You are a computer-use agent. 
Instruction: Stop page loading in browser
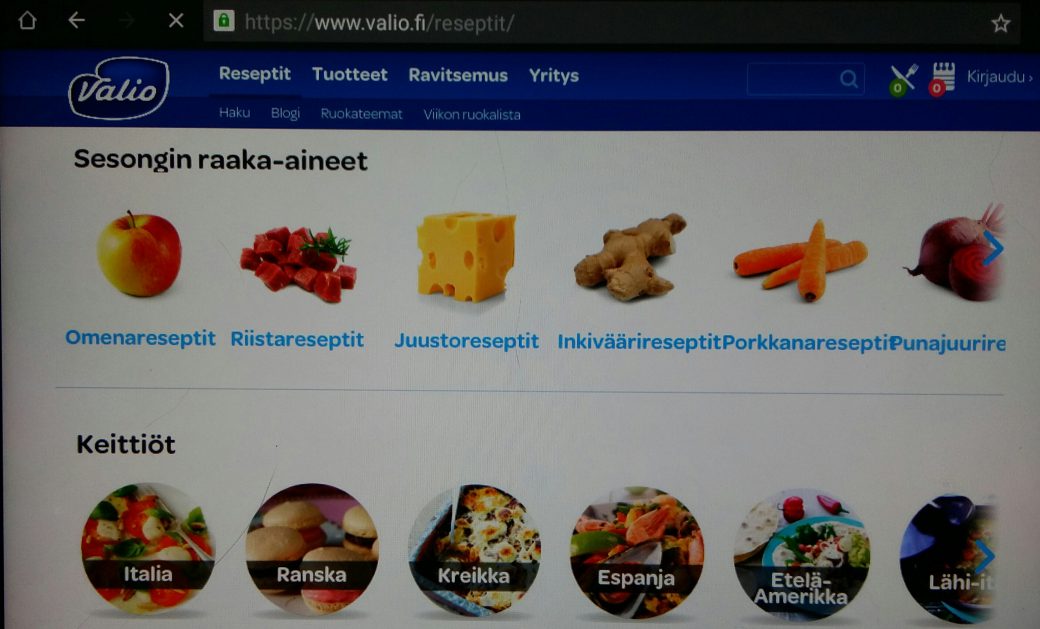coord(176,20)
